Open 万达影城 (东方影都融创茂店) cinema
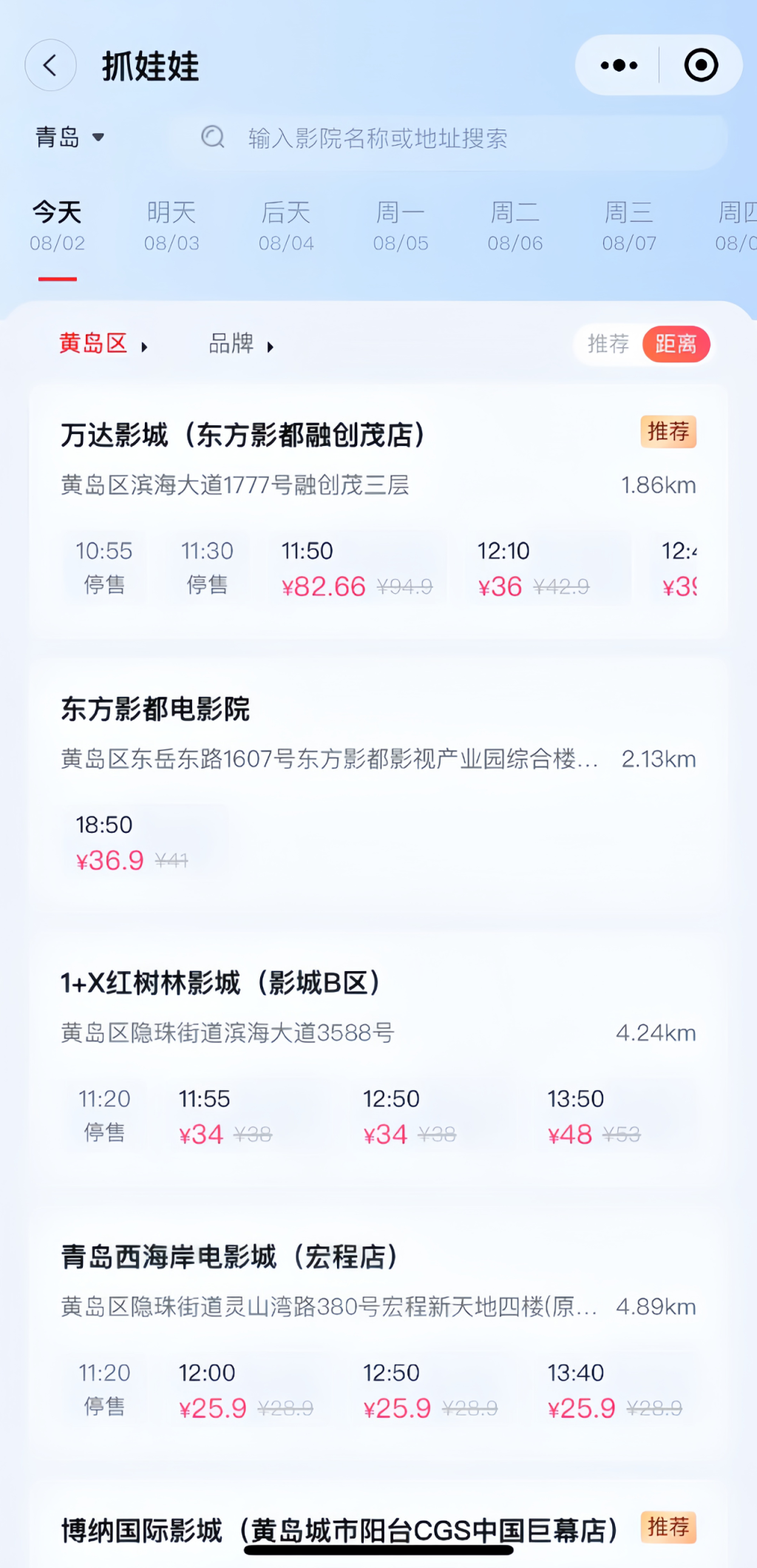The image size is (757, 1568). click(242, 435)
